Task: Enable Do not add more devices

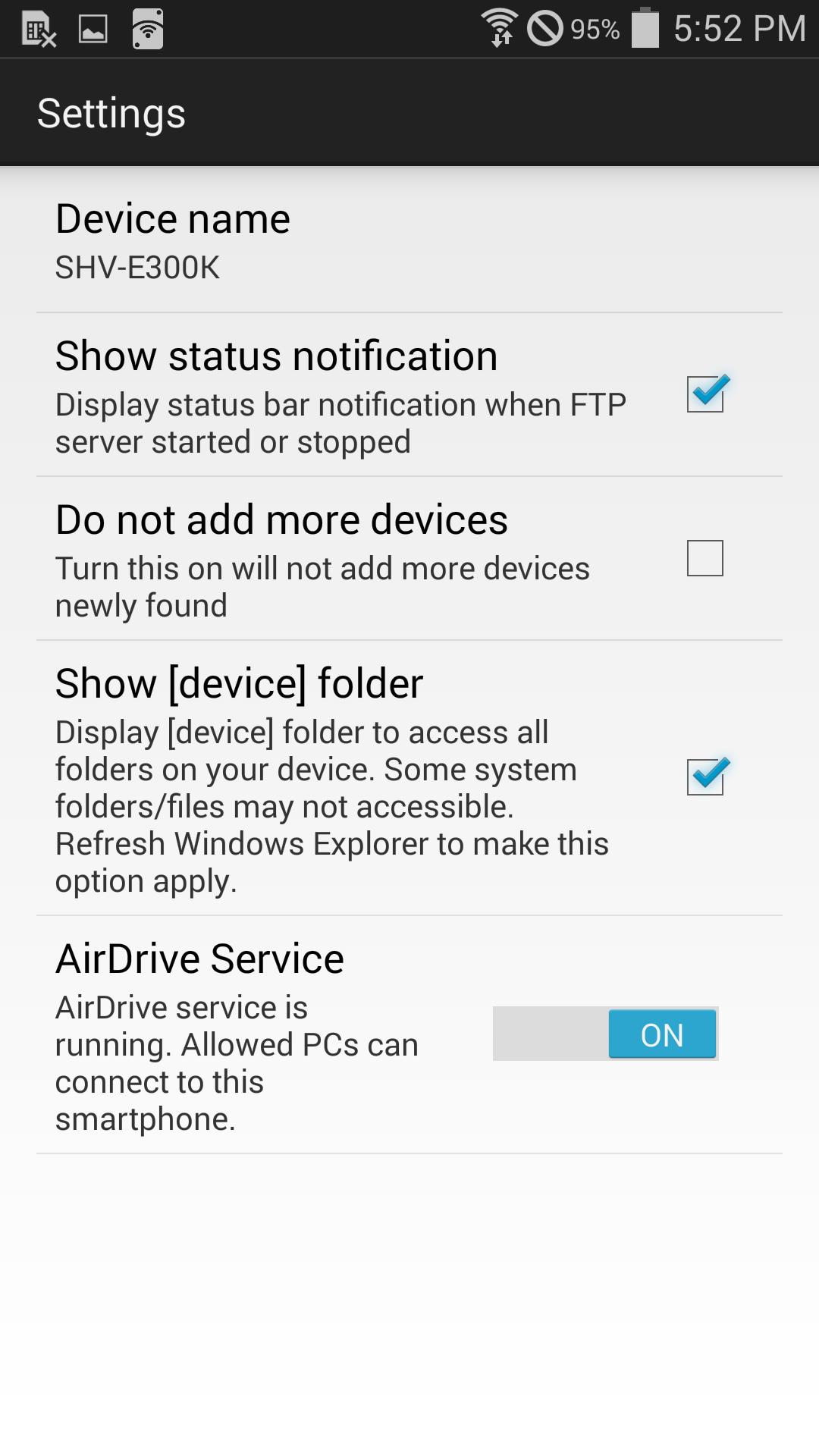Action: pos(705,558)
